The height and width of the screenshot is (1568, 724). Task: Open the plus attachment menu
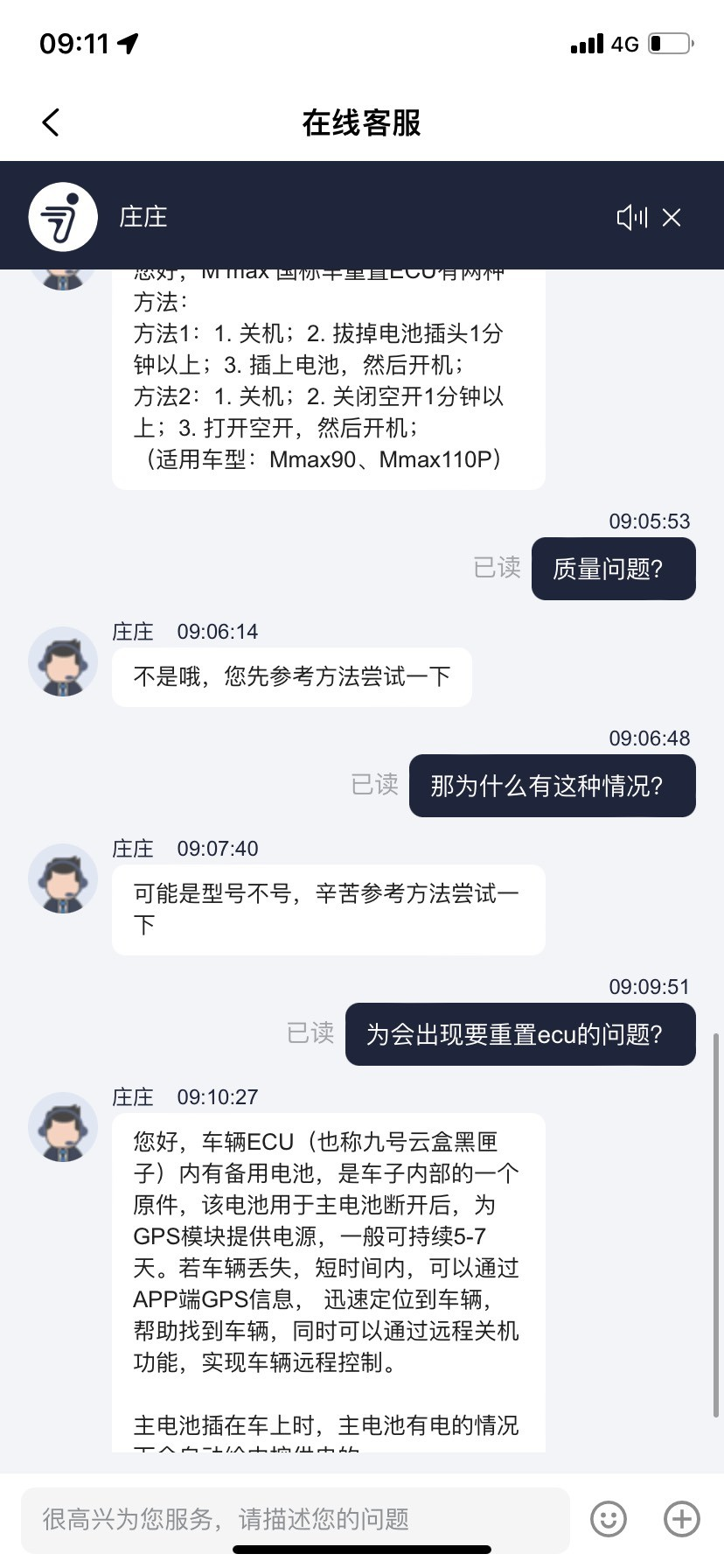click(x=682, y=1518)
